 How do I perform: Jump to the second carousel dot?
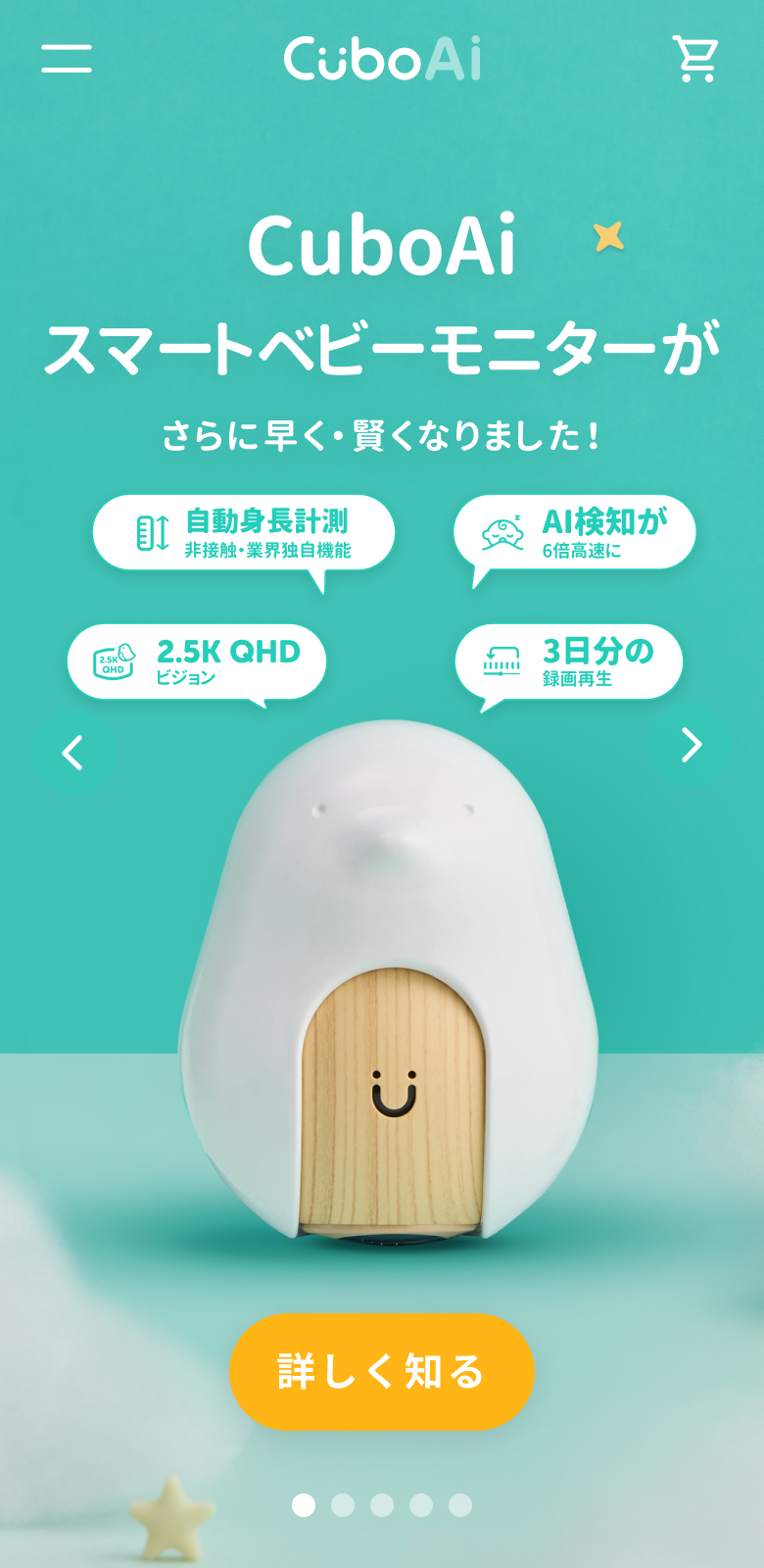click(x=343, y=1505)
